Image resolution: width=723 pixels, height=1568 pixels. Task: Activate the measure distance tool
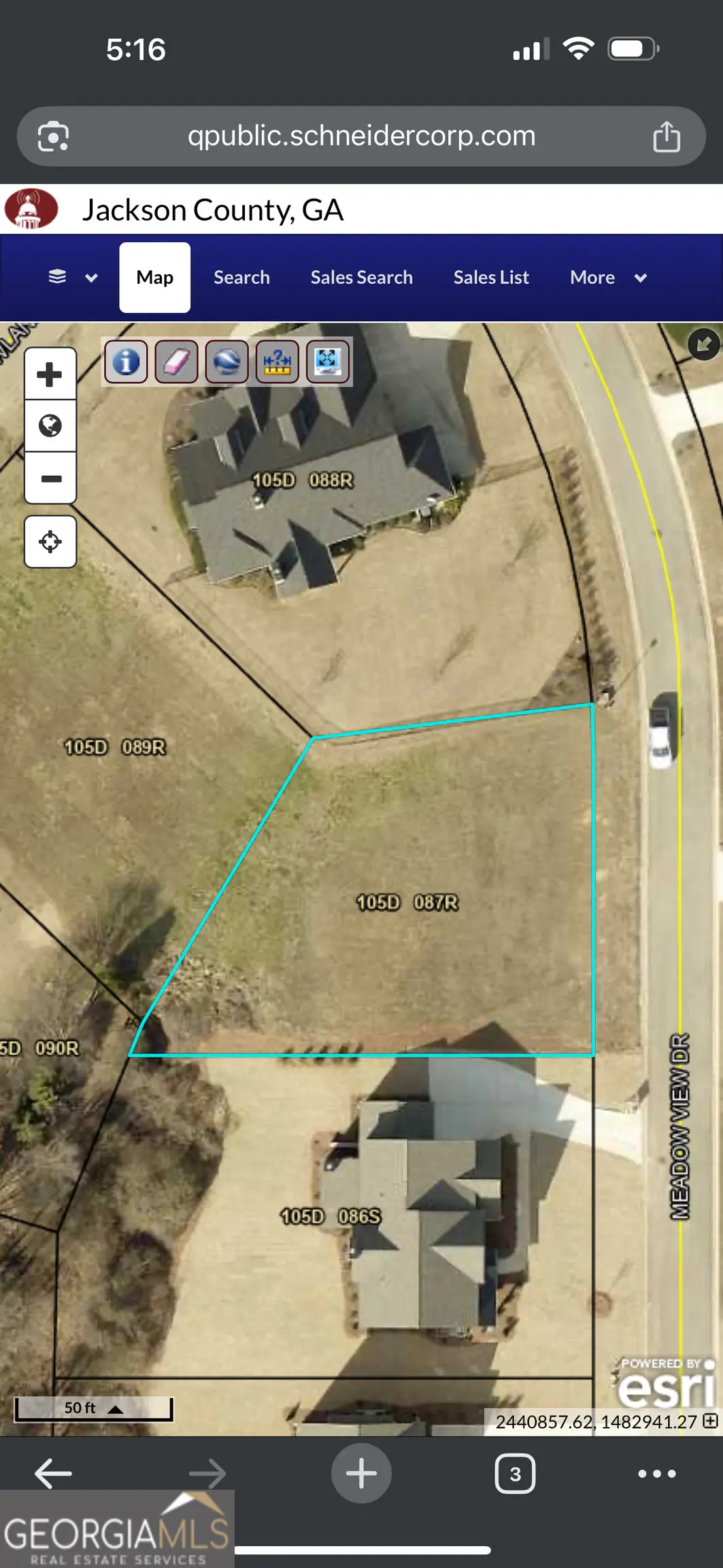point(277,361)
